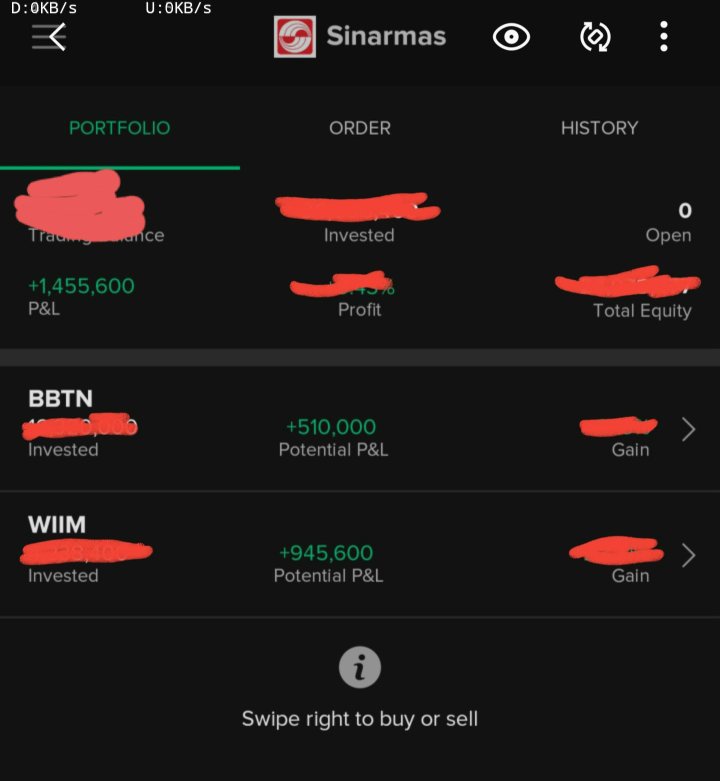Switch to the History tab
The height and width of the screenshot is (781, 720).
pos(599,128)
